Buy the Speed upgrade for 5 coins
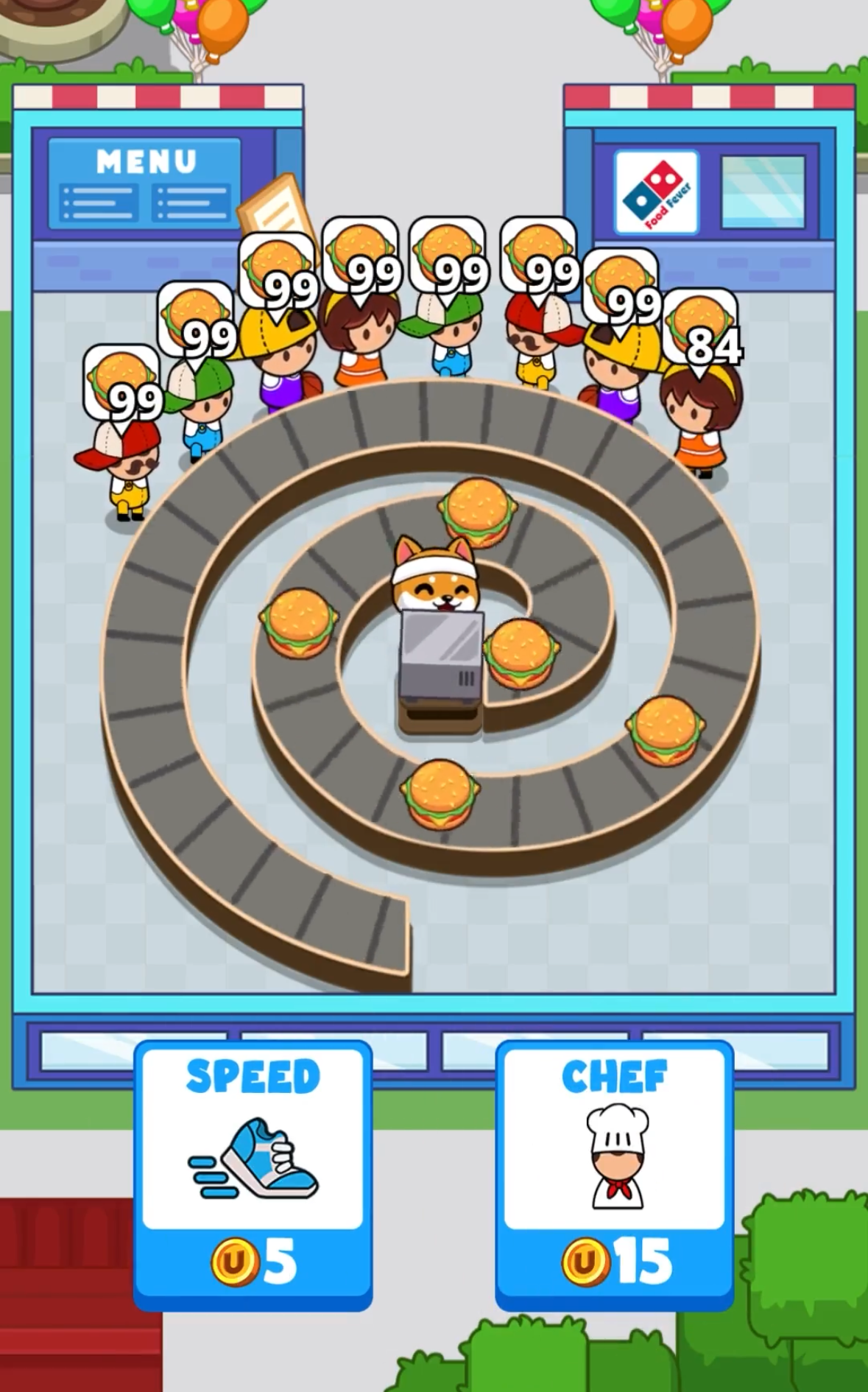The height and width of the screenshot is (1392, 868). pyautogui.click(x=253, y=1175)
